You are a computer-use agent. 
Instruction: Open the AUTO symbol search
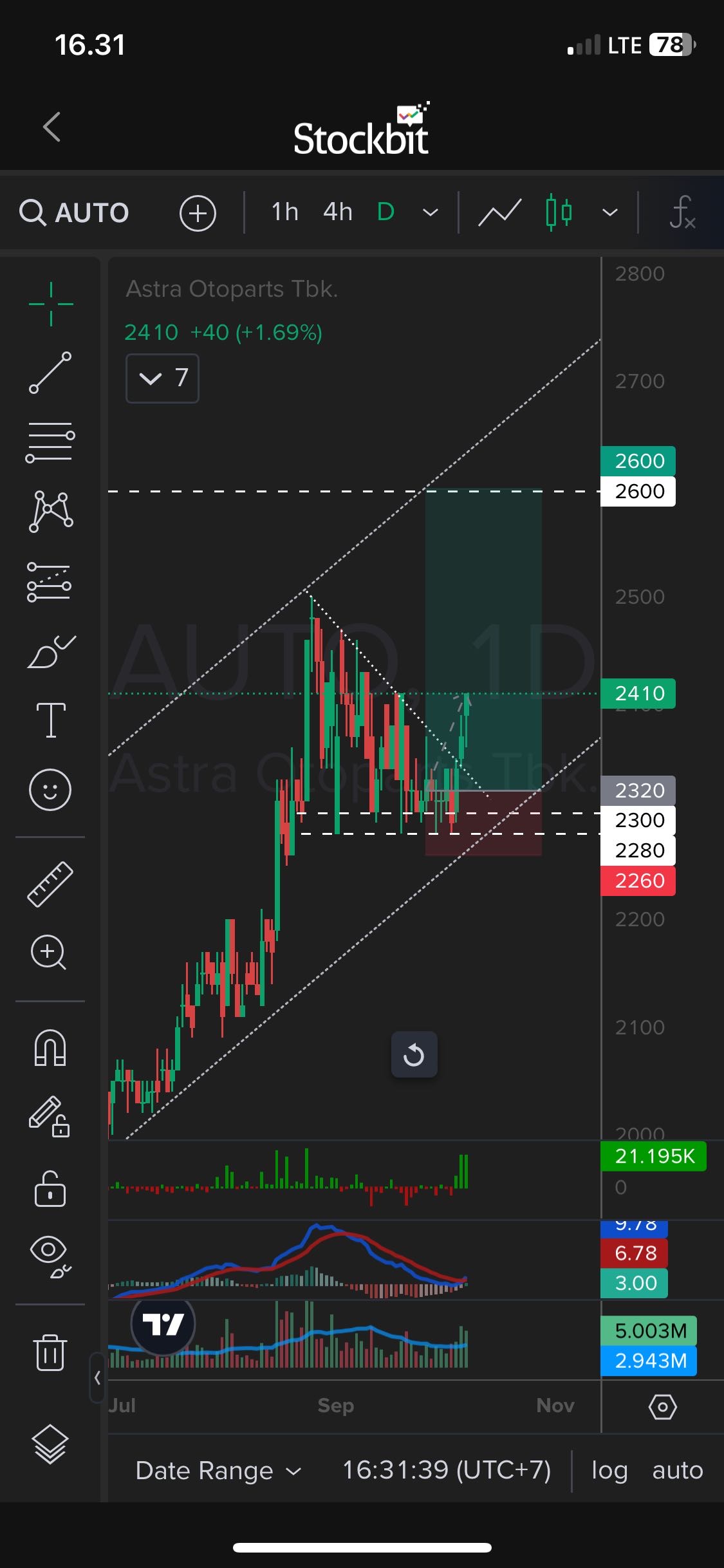click(74, 212)
